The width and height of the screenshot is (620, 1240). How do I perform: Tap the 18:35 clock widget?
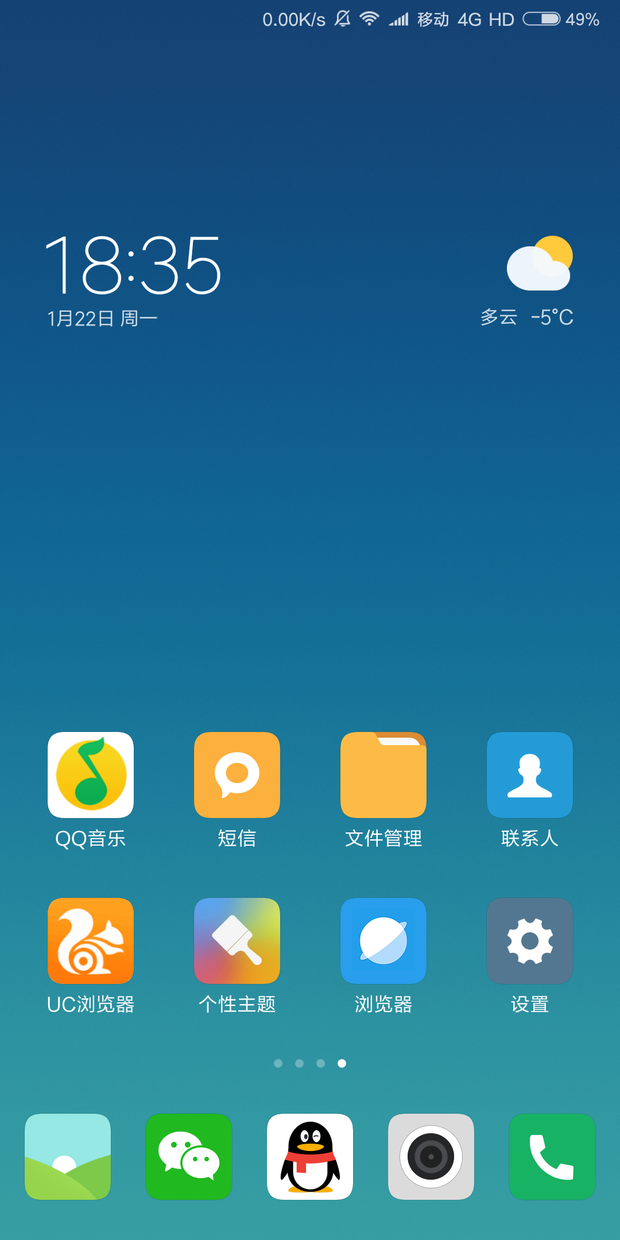[x=132, y=267]
